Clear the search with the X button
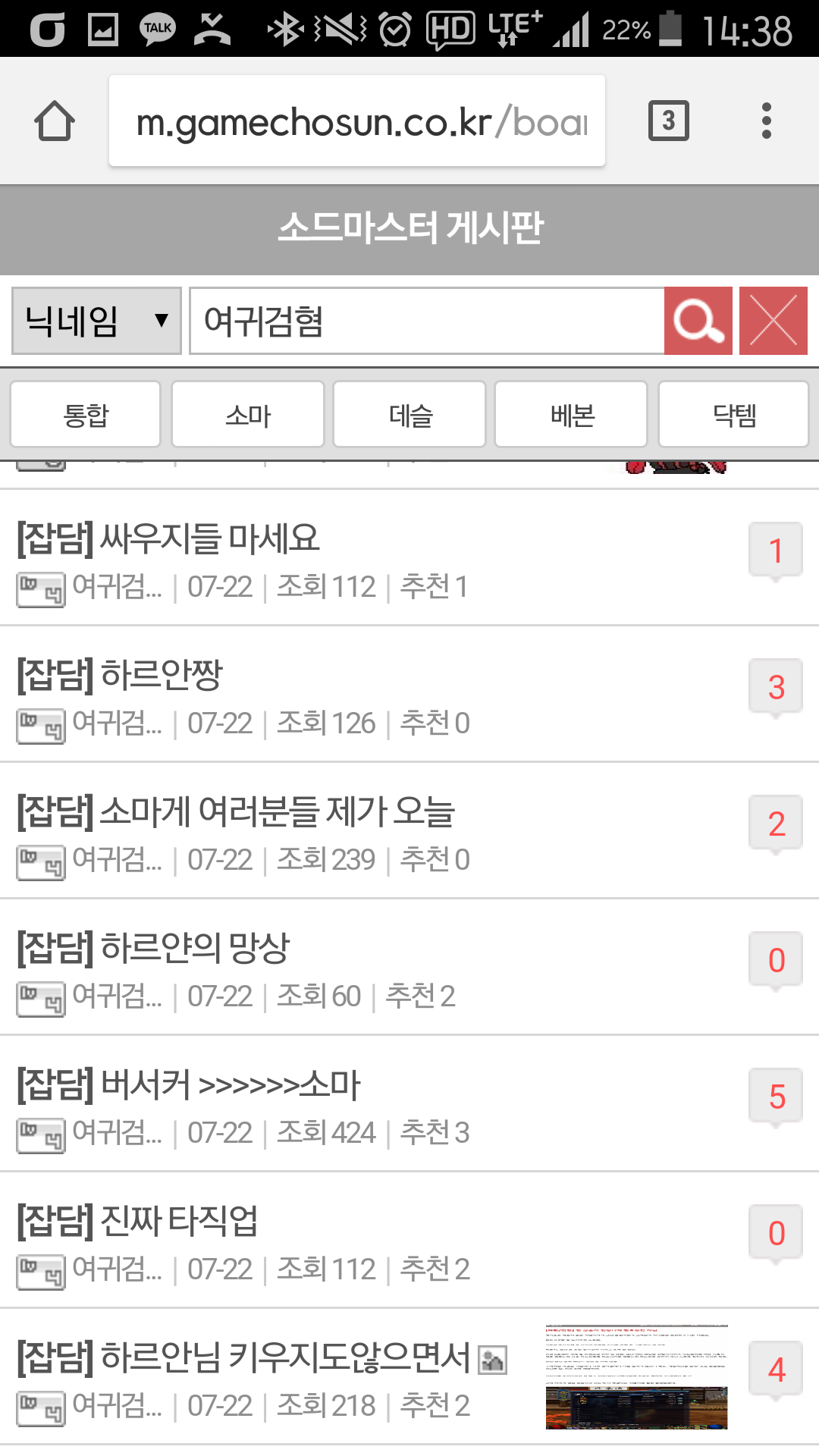Viewport: 819px width, 1456px height. [773, 321]
